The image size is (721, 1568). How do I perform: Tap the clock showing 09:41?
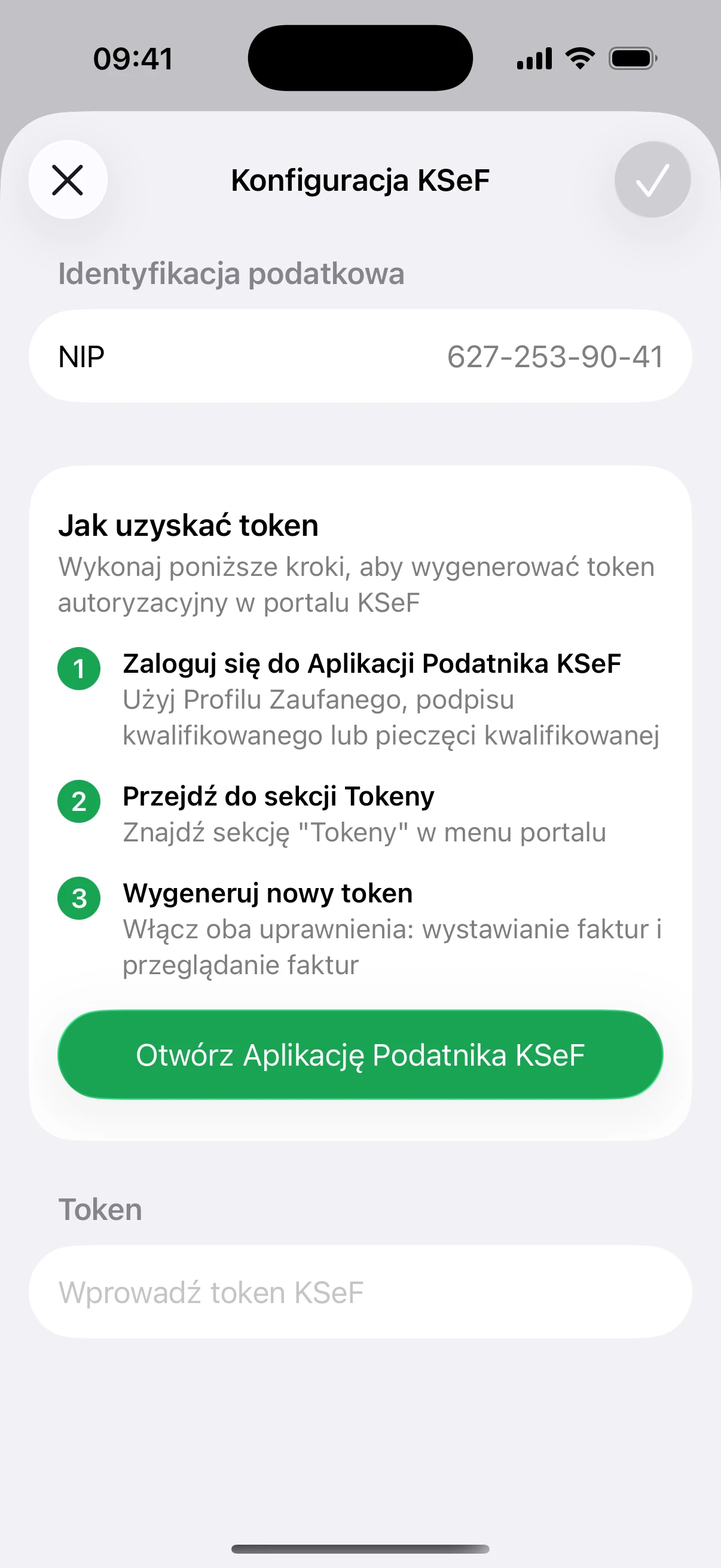[133, 58]
